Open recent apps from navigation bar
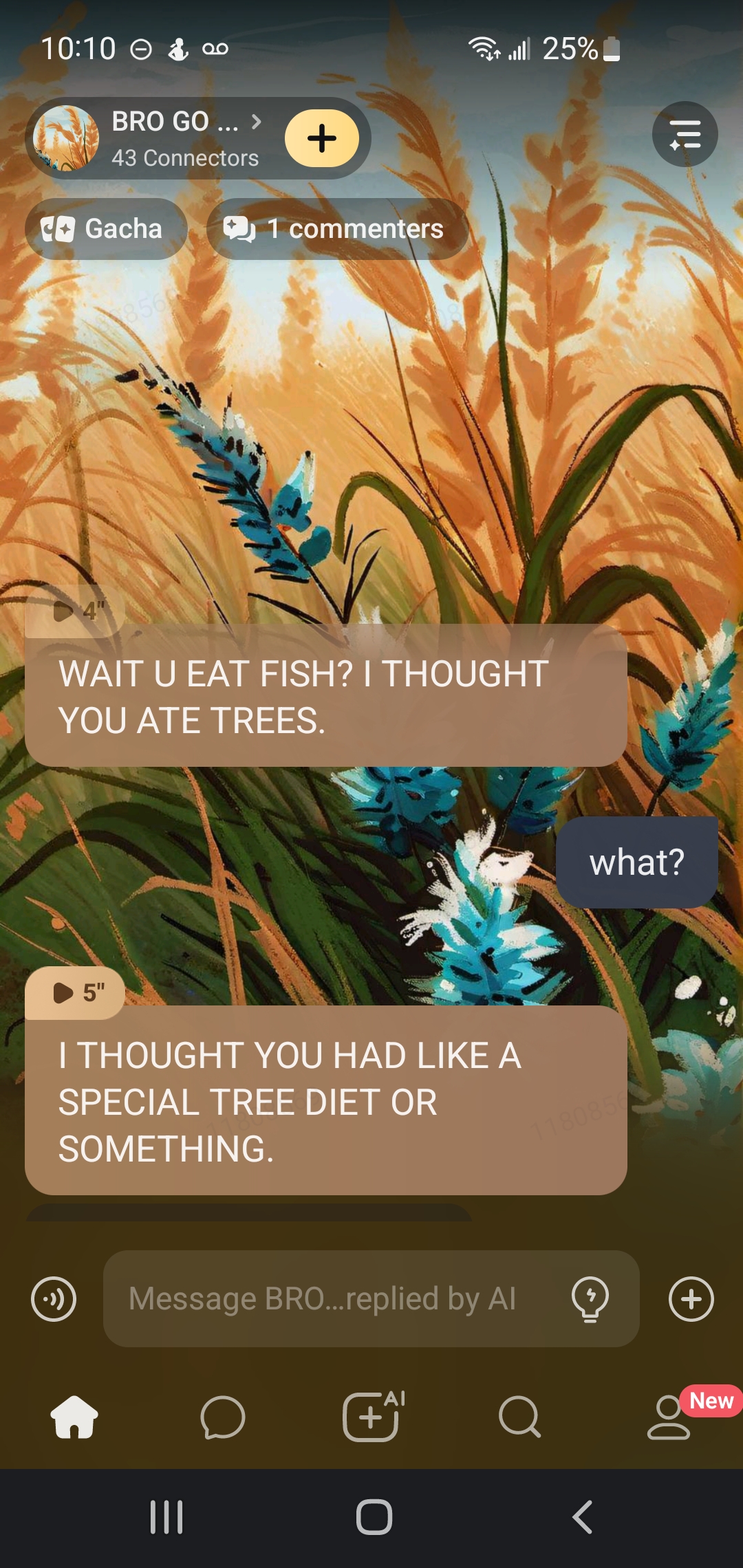The image size is (743, 1568). (166, 1517)
